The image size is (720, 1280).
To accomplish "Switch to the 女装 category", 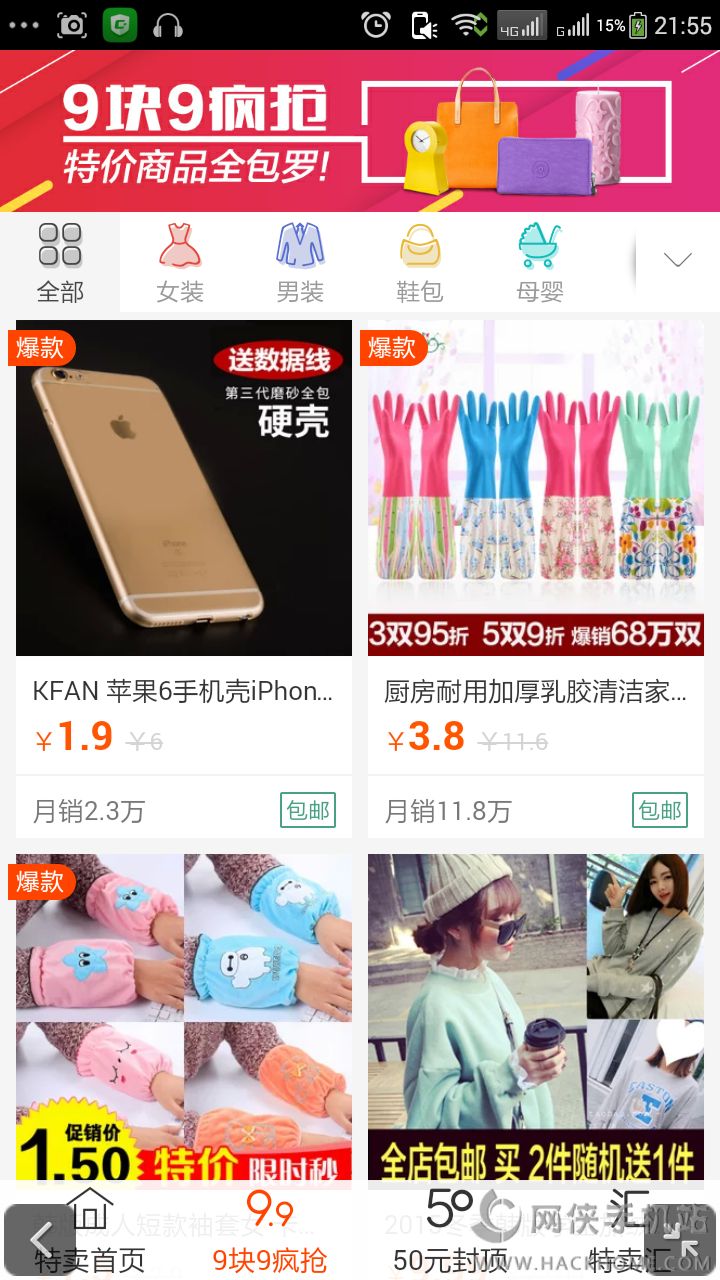I will [x=180, y=263].
